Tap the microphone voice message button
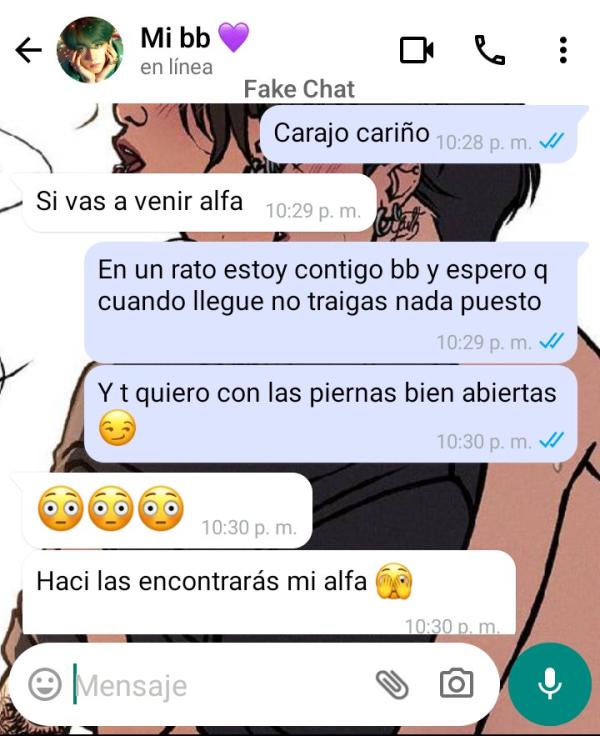 tap(549, 684)
